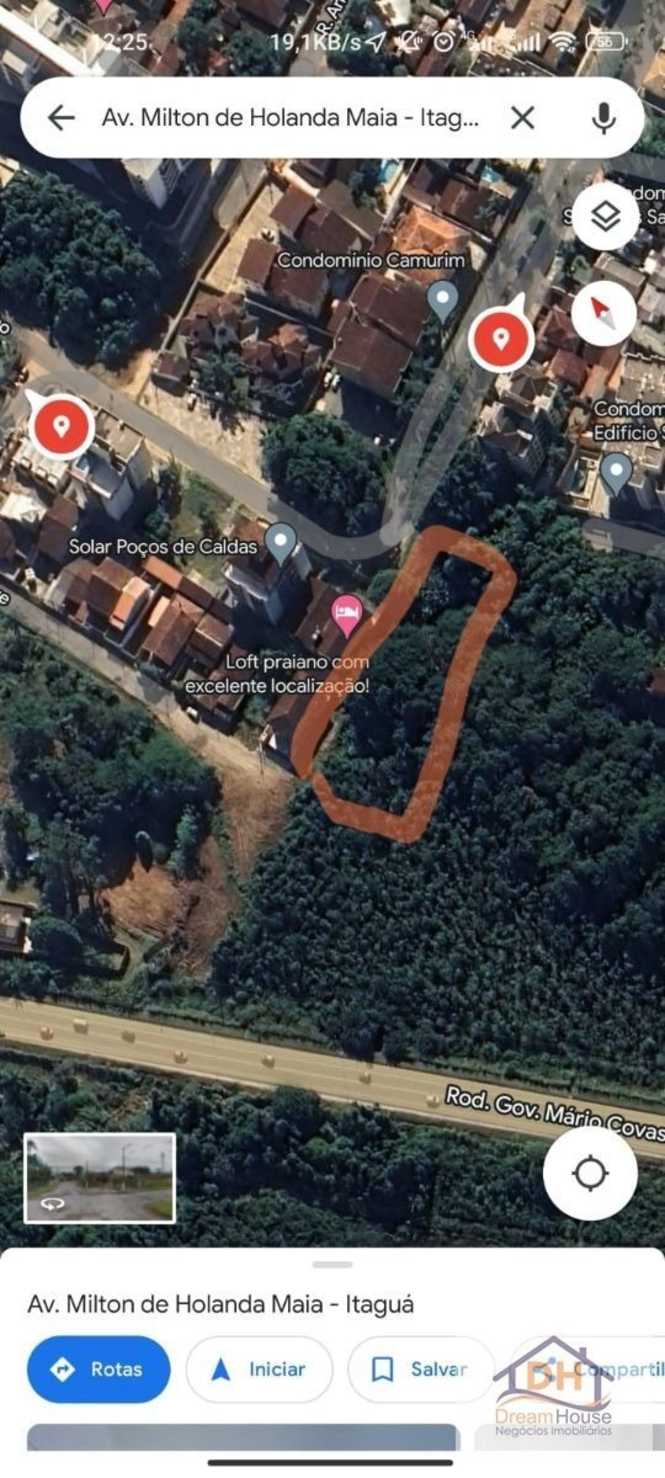
Task: Expand the place details sheet handle
Action: point(332,1265)
